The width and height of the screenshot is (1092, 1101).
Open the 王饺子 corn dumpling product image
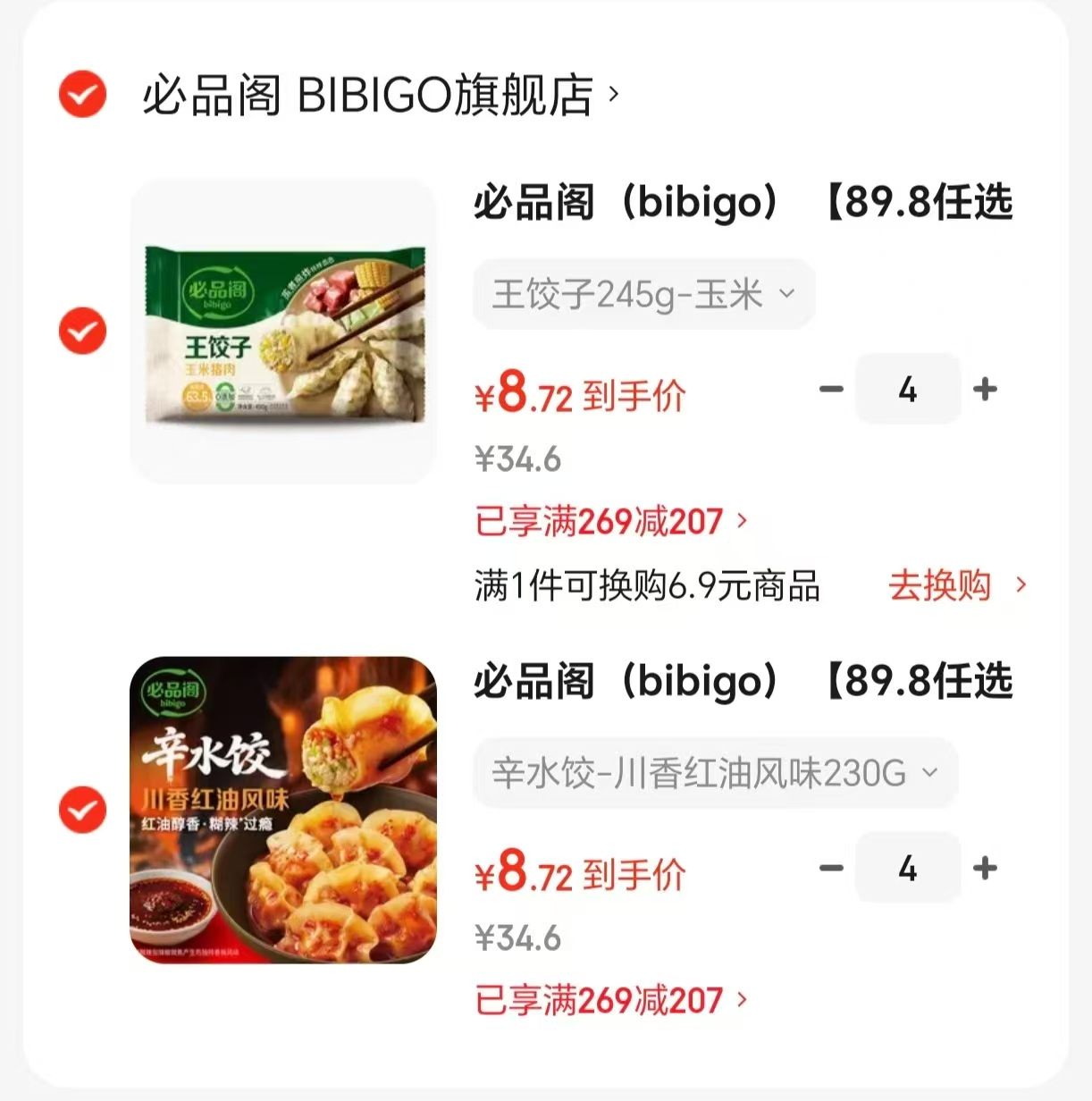(x=283, y=332)
